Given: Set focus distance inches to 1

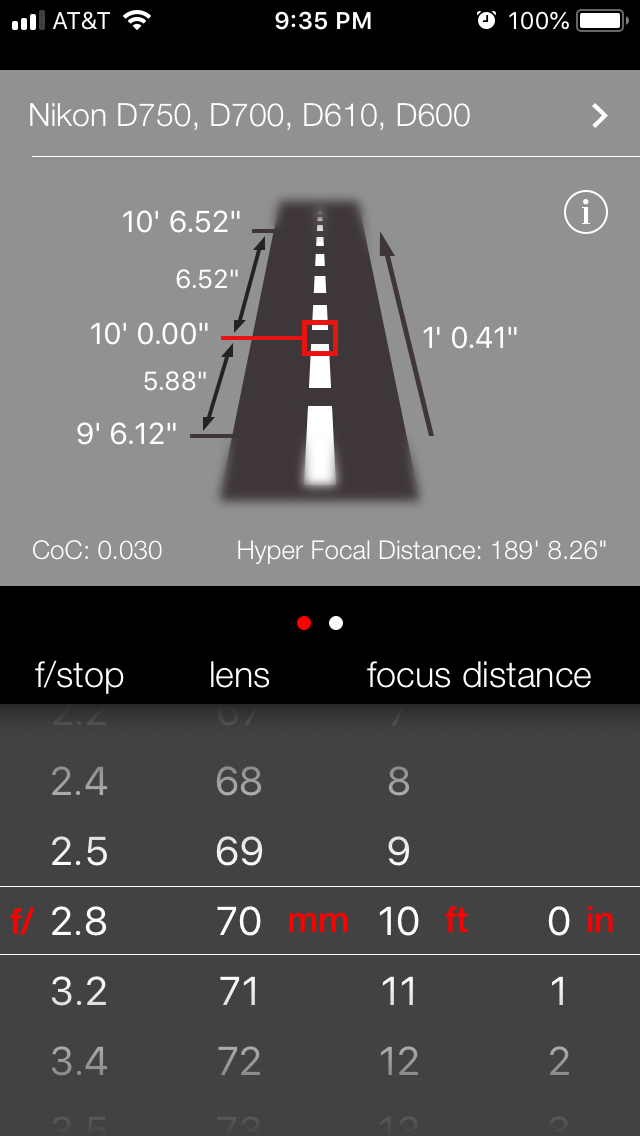Looking at the screenshot, I should point(558,991).
